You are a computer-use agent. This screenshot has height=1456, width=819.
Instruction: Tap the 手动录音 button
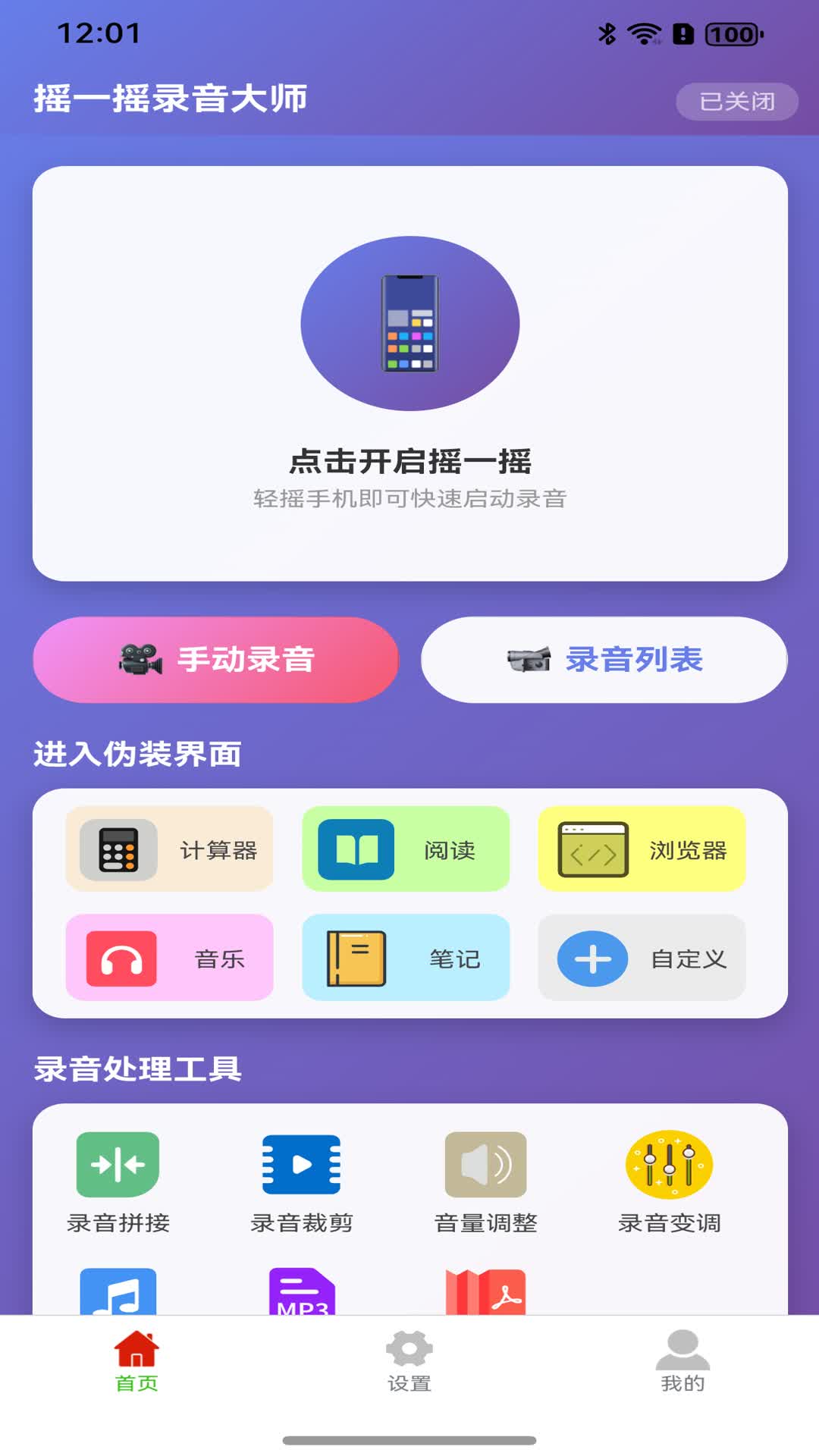tap(216, 659)
